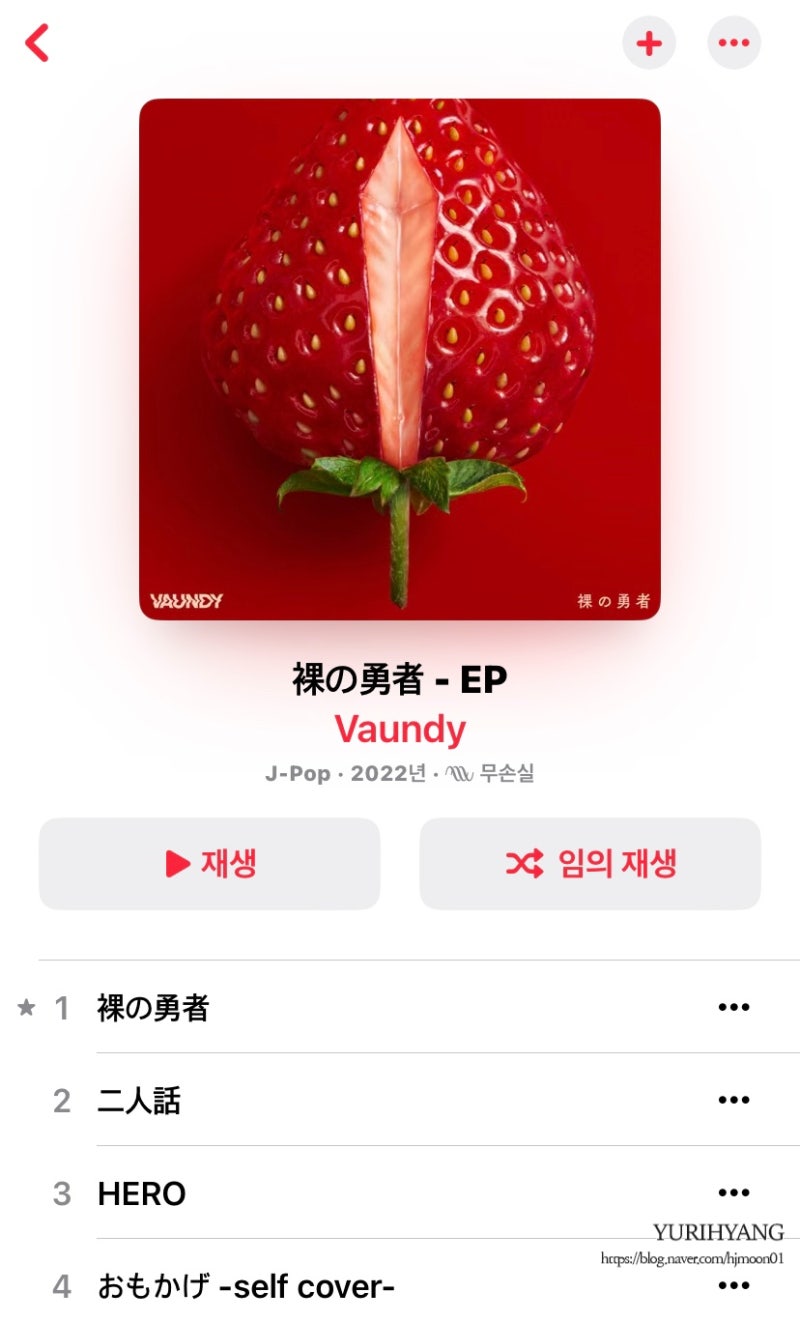Open the Vaundy artist page

(x=400, y=729)
